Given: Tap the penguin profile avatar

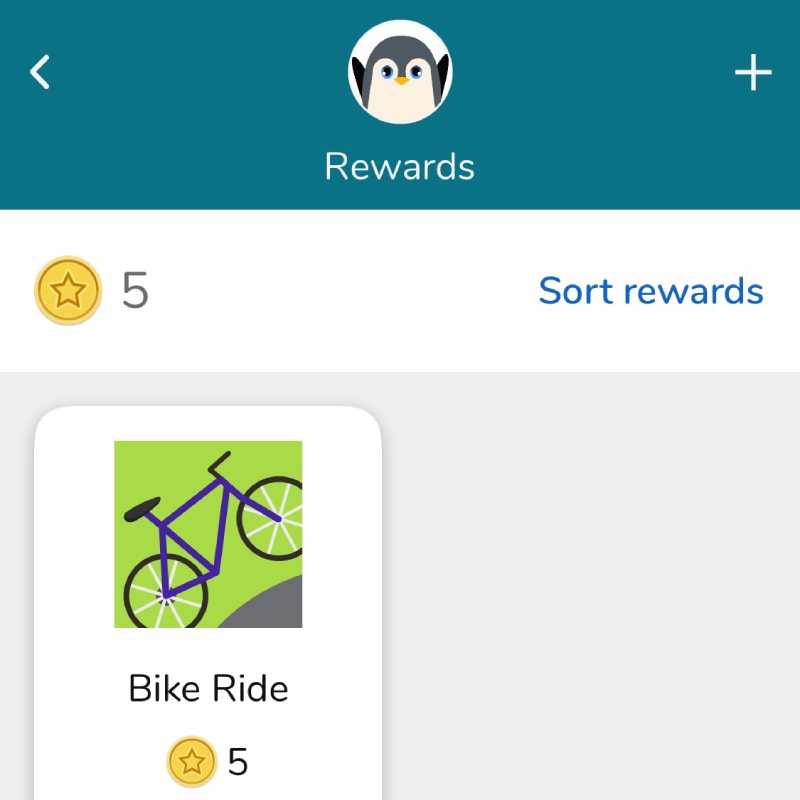Looking at the screenshot, I should [x=400, y=72].
